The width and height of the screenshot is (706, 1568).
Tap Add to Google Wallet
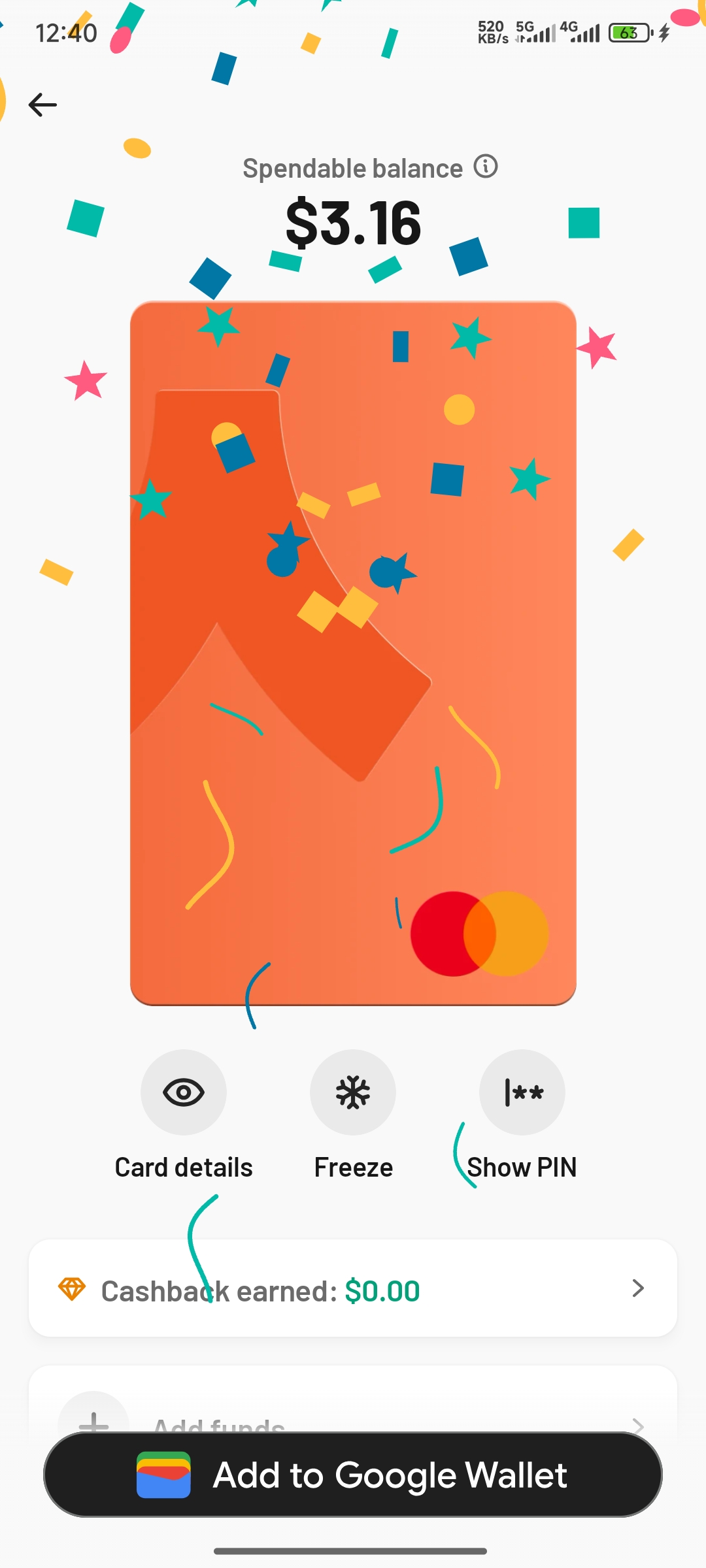coord(353,1475)
